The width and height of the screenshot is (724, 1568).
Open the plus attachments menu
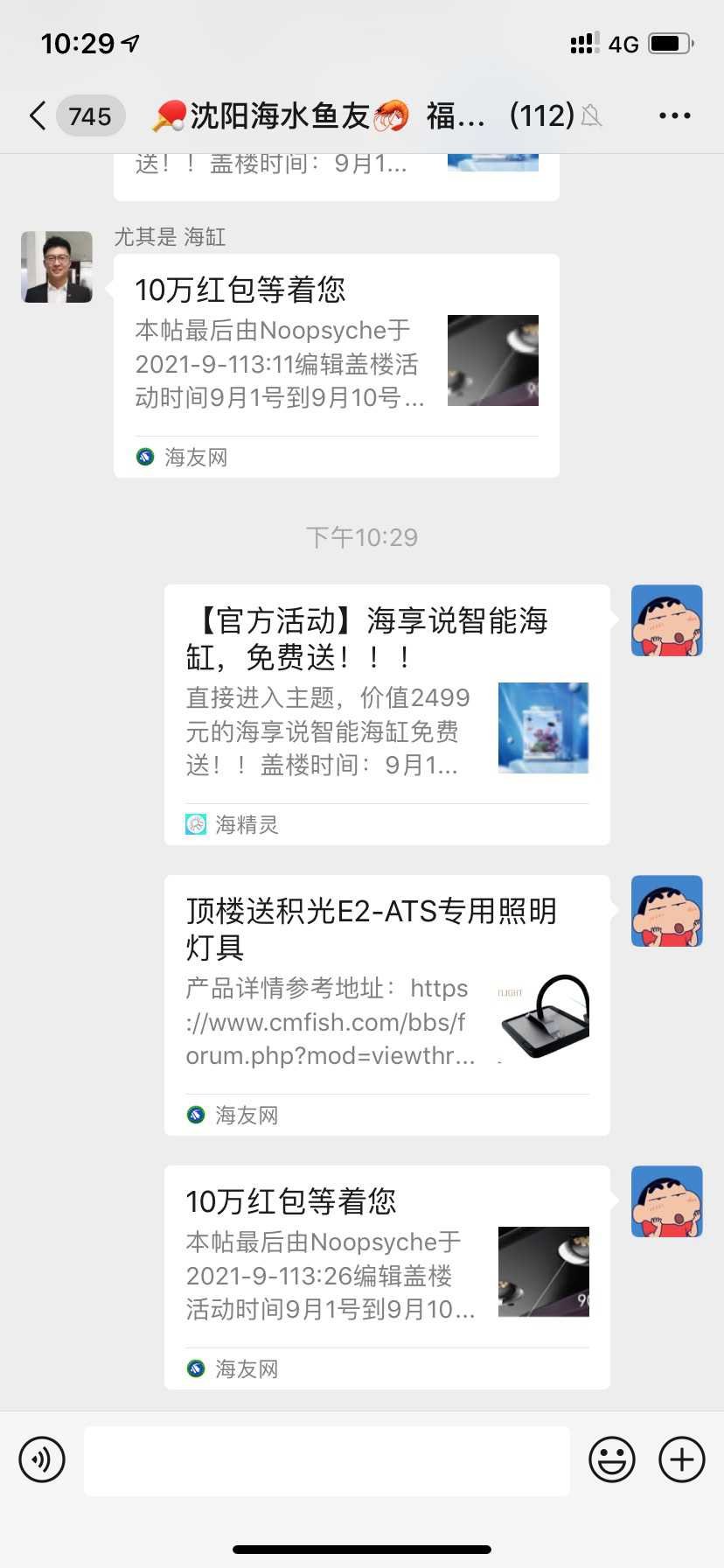pos(681,1459)
